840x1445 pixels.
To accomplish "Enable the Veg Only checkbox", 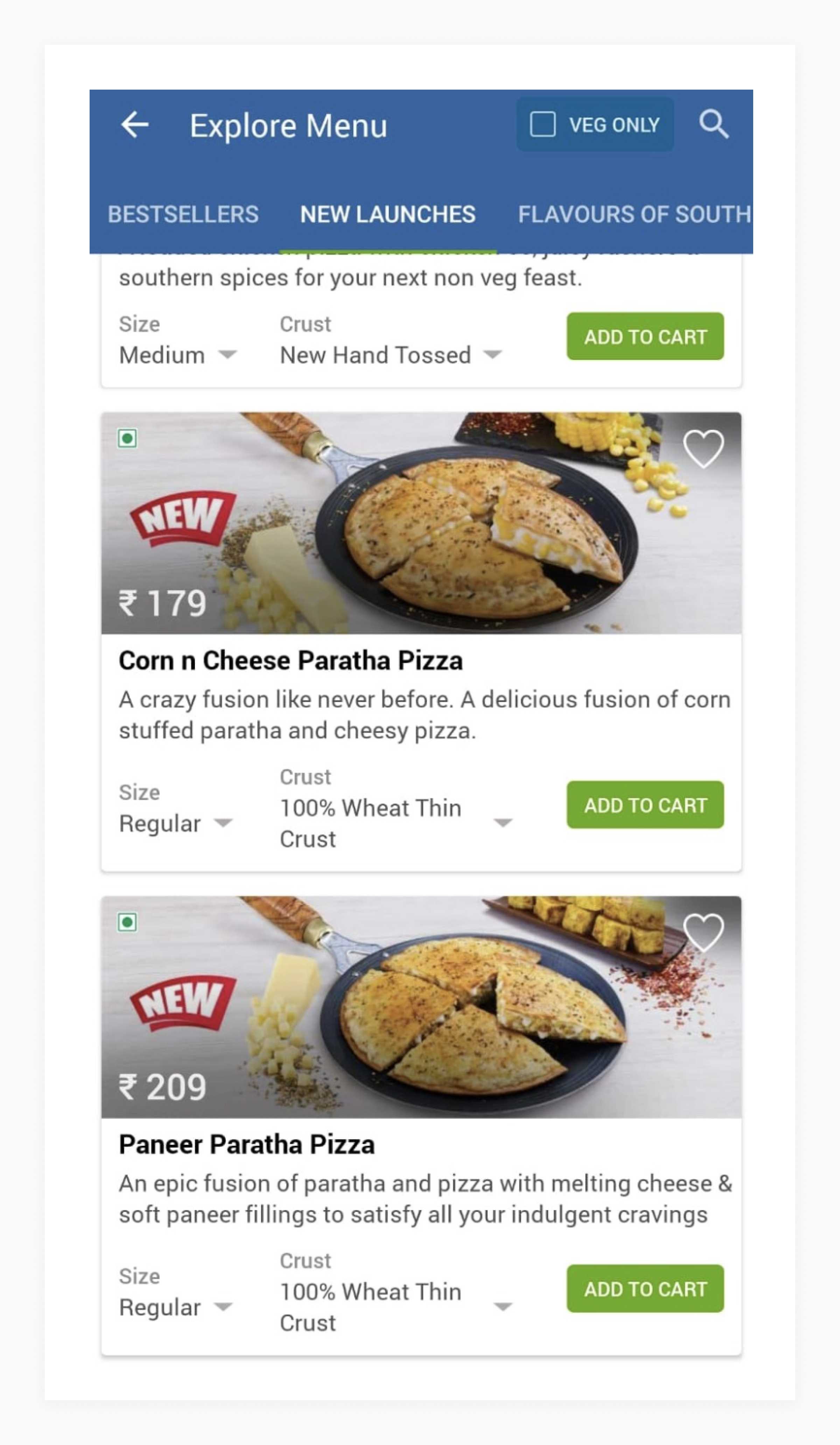I will [542, 124].
